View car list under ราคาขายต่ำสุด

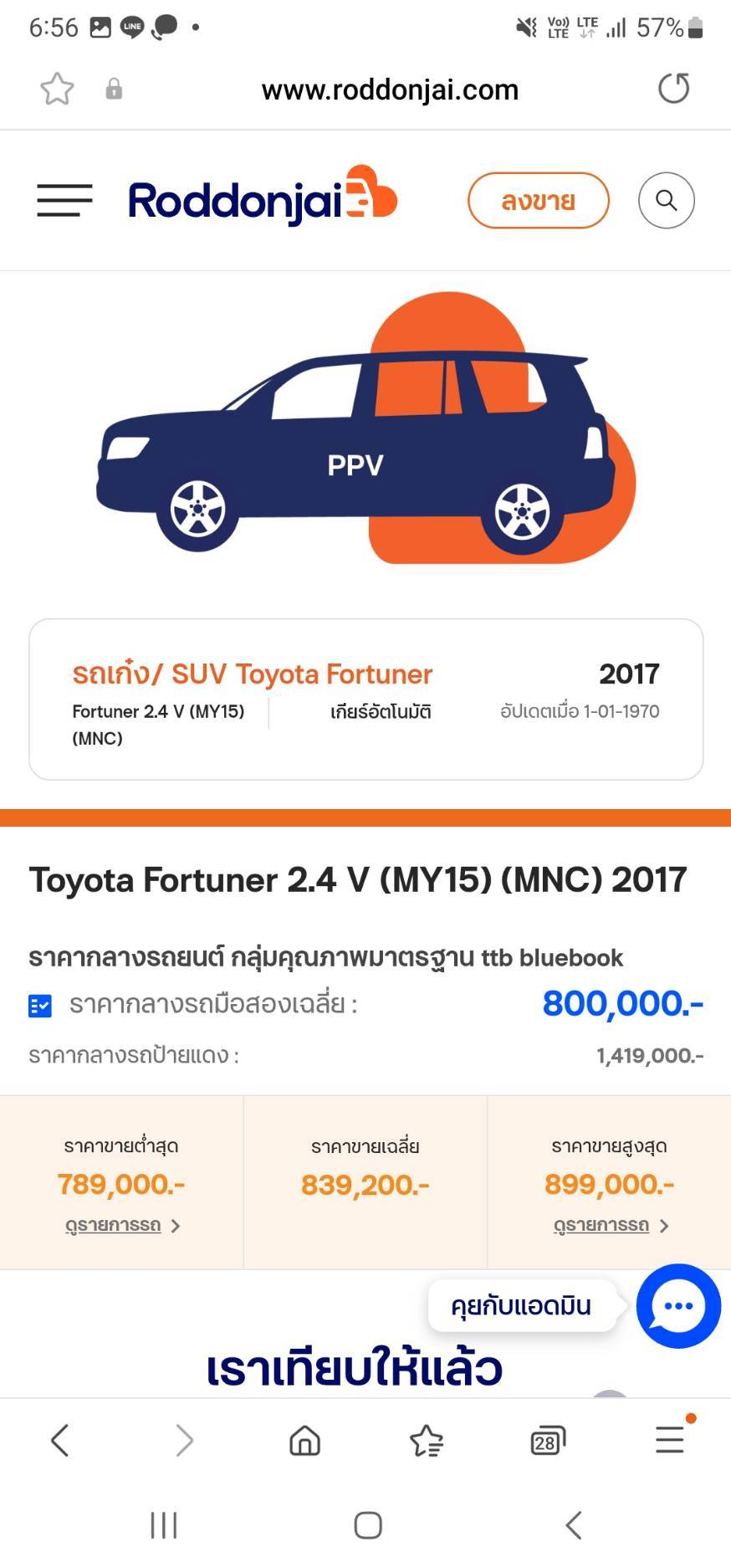tap(122, 1225)
